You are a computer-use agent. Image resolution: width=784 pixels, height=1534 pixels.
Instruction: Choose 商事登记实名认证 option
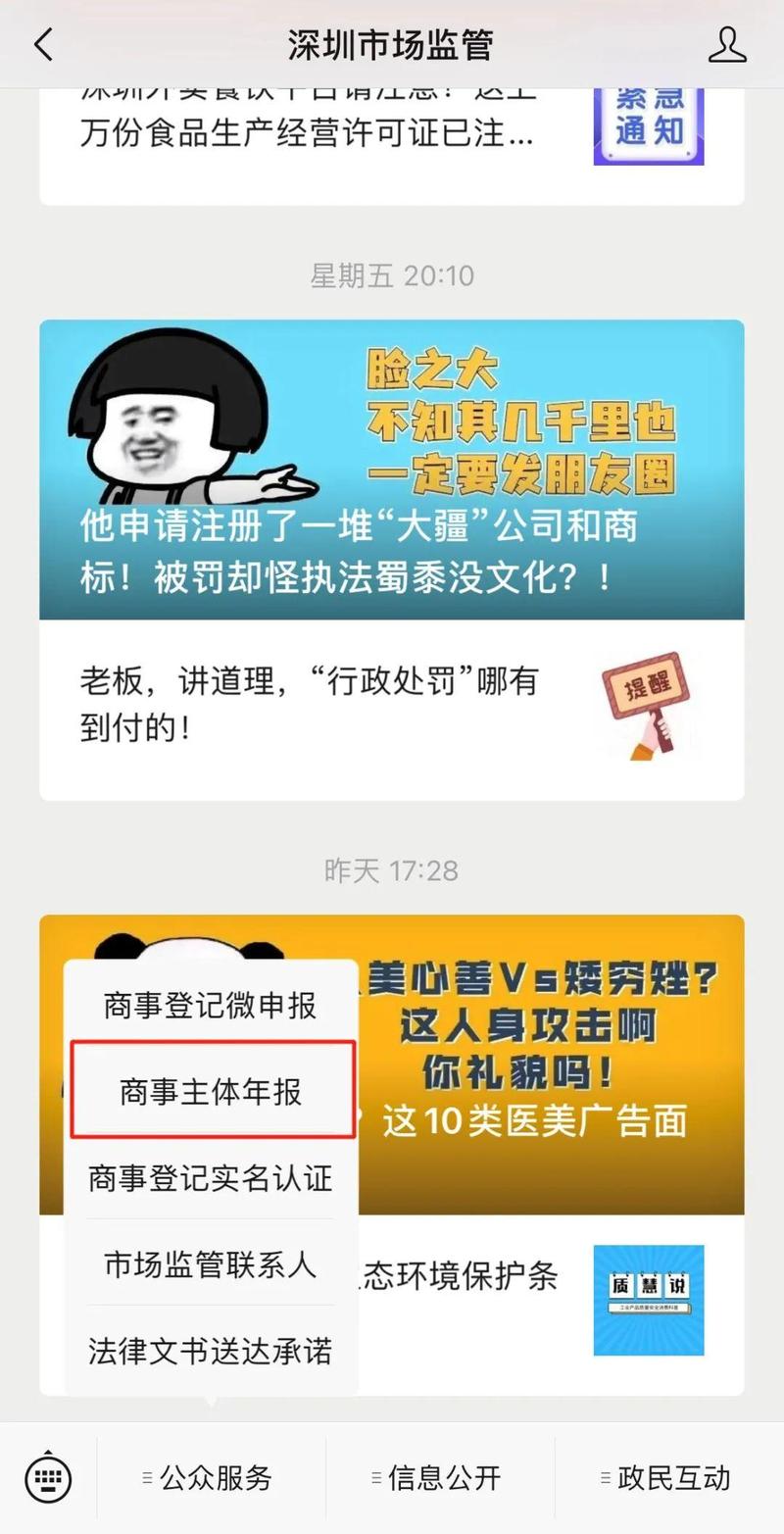[x=211, y=1177]
